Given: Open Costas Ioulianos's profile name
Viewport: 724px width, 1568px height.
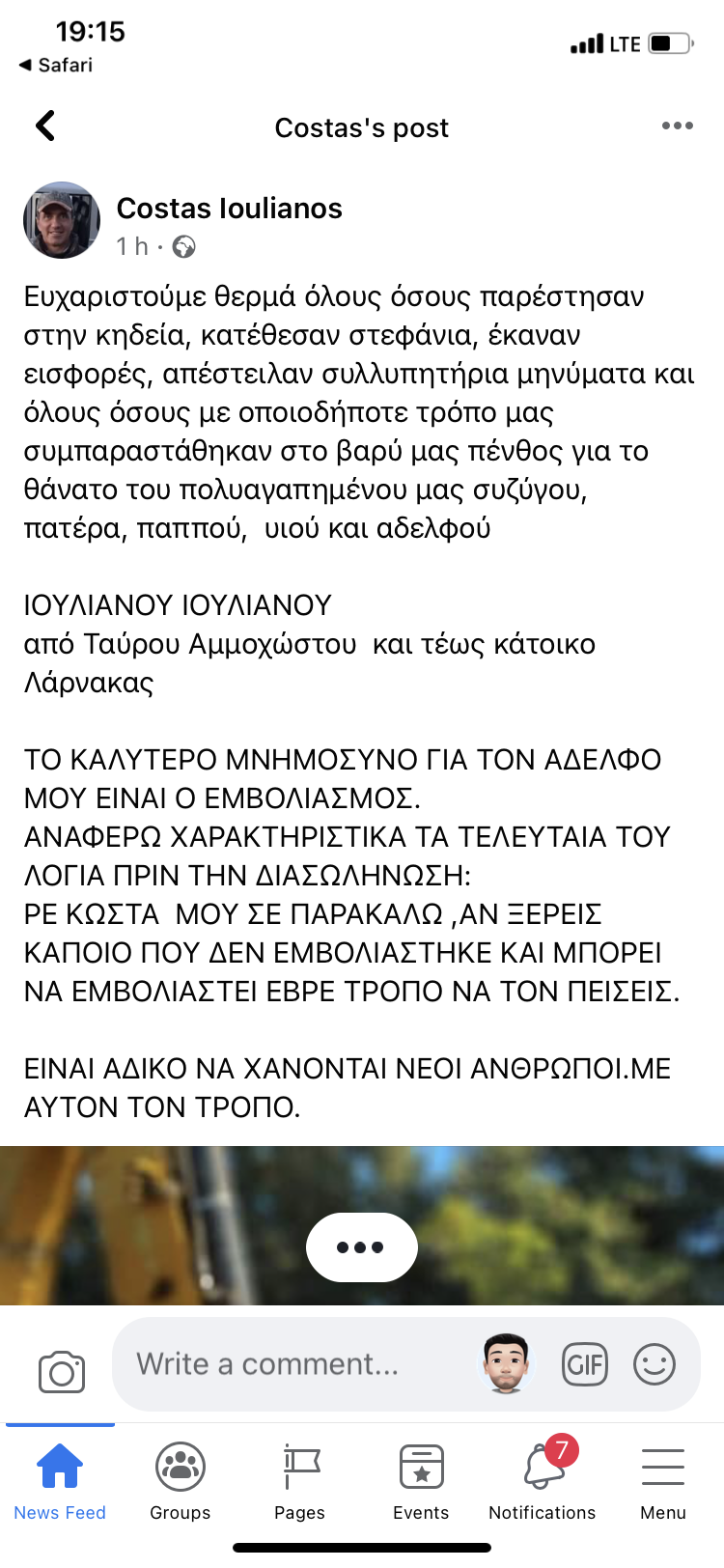Looking at the screenshot, I should tap(229, 209).
